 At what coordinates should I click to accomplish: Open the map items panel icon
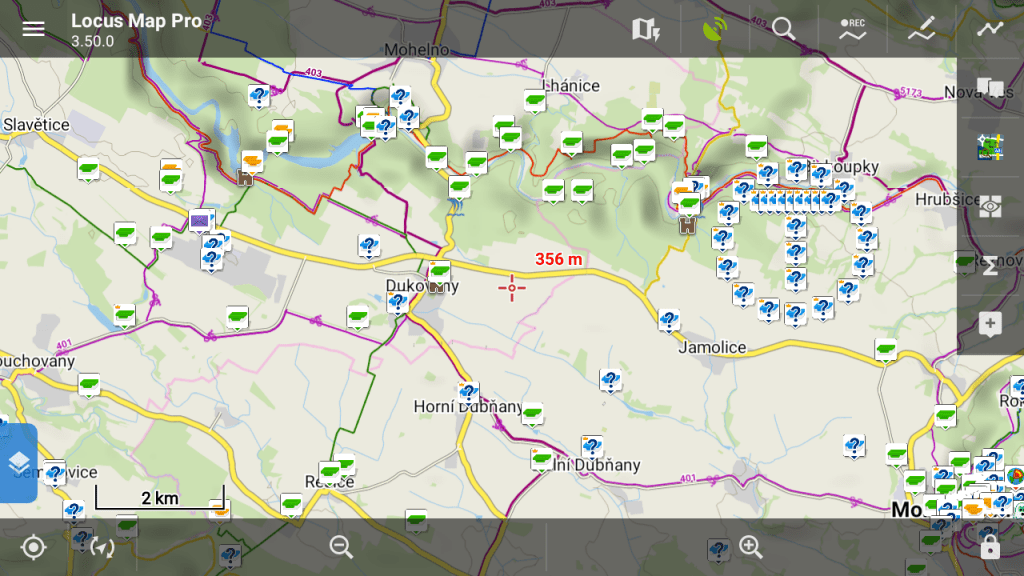[x=990, y=88]
